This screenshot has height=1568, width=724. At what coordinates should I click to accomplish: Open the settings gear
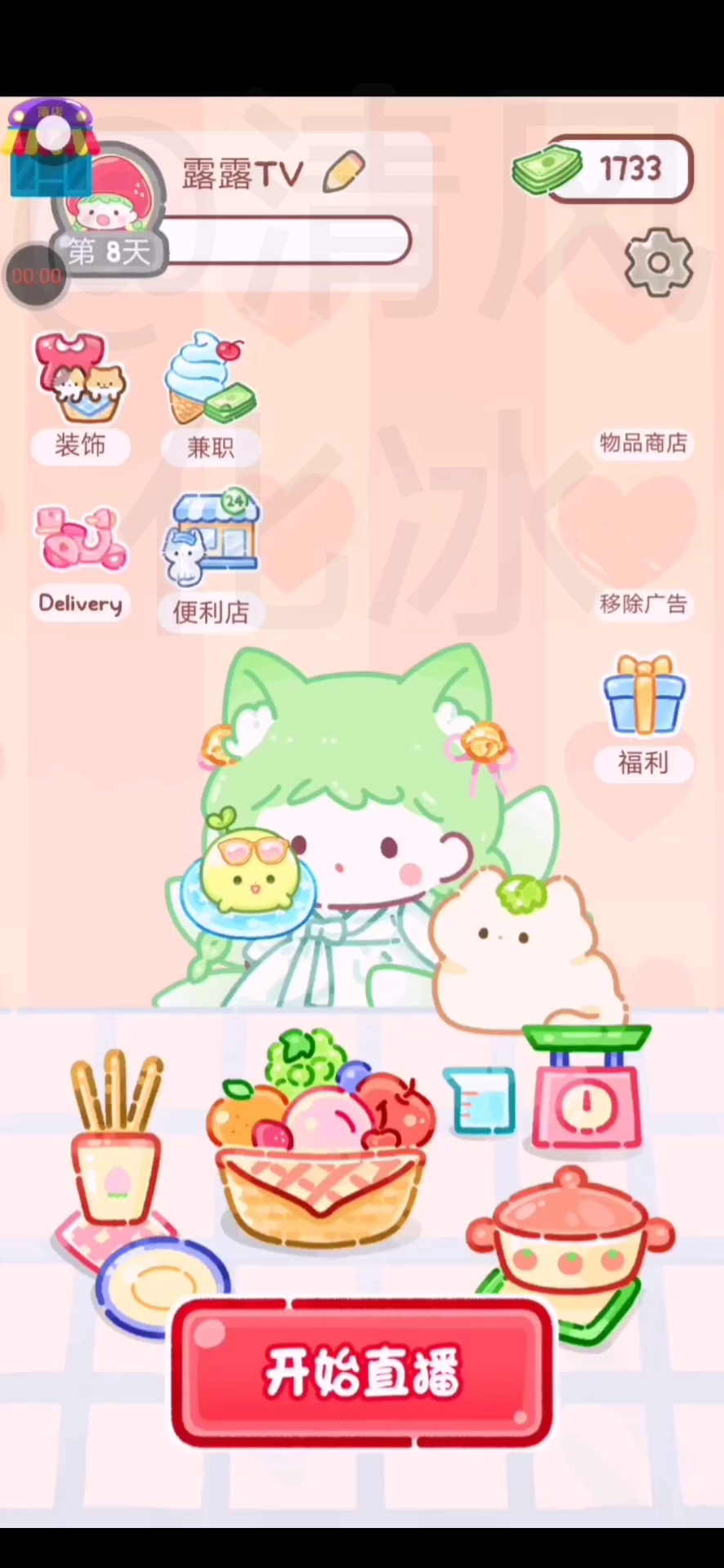pyautogui.click(x=659, y=262)
